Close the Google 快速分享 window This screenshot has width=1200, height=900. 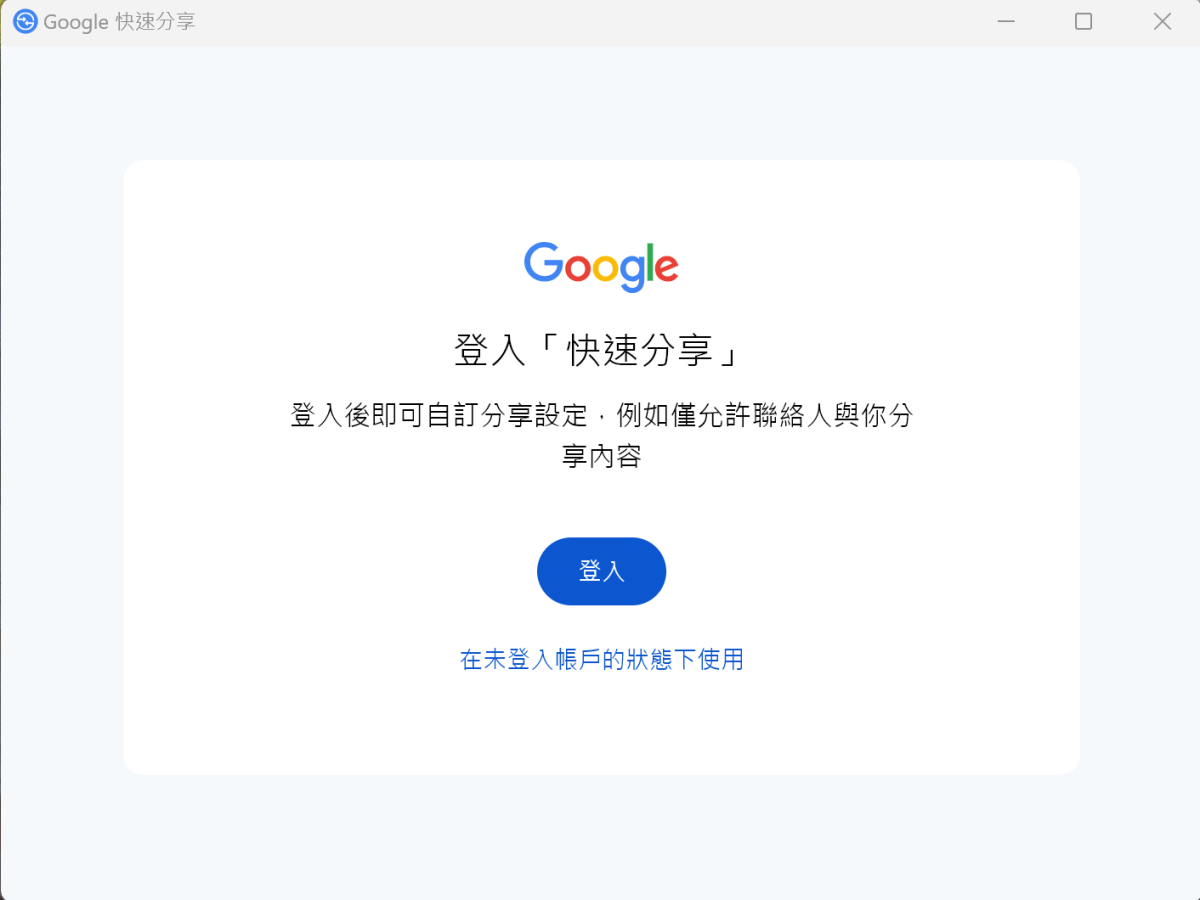[1162, 22]
